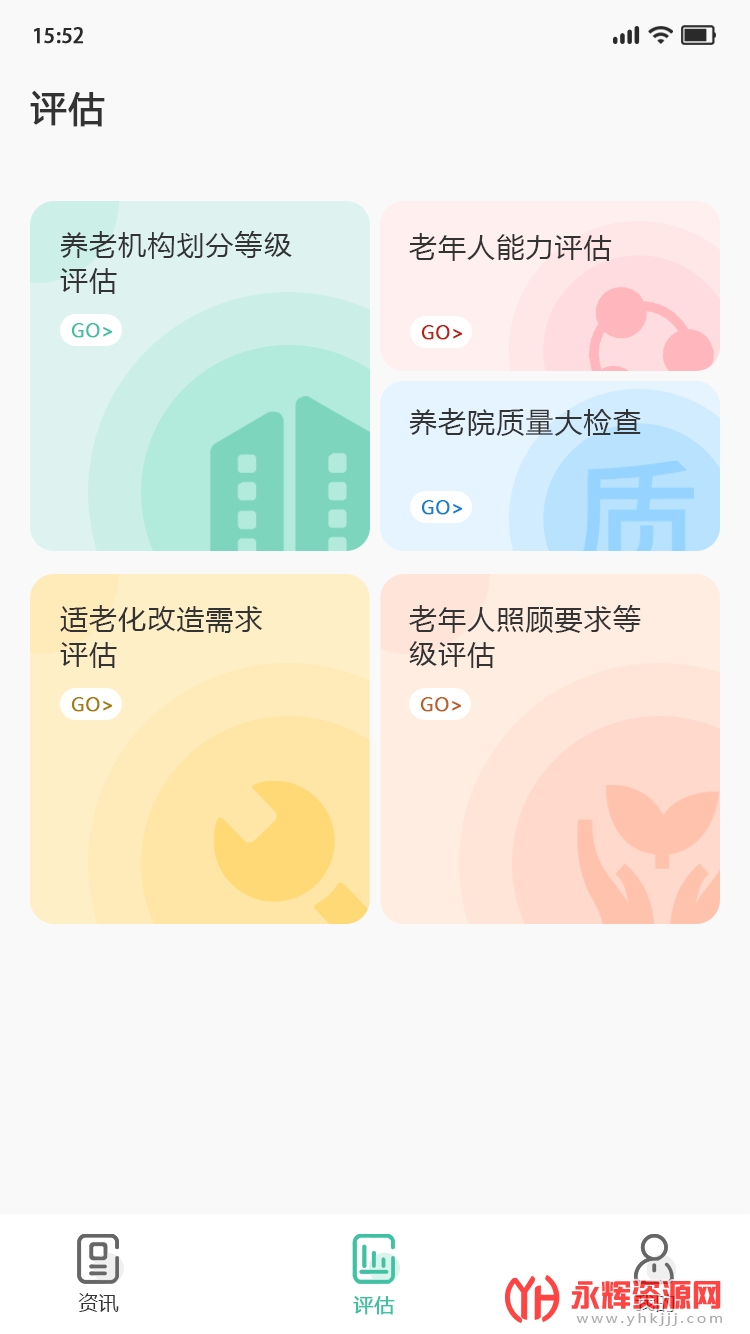Open 老年人照顾要求等级评估 card
750x1334 pixels.
click(549, 748)
